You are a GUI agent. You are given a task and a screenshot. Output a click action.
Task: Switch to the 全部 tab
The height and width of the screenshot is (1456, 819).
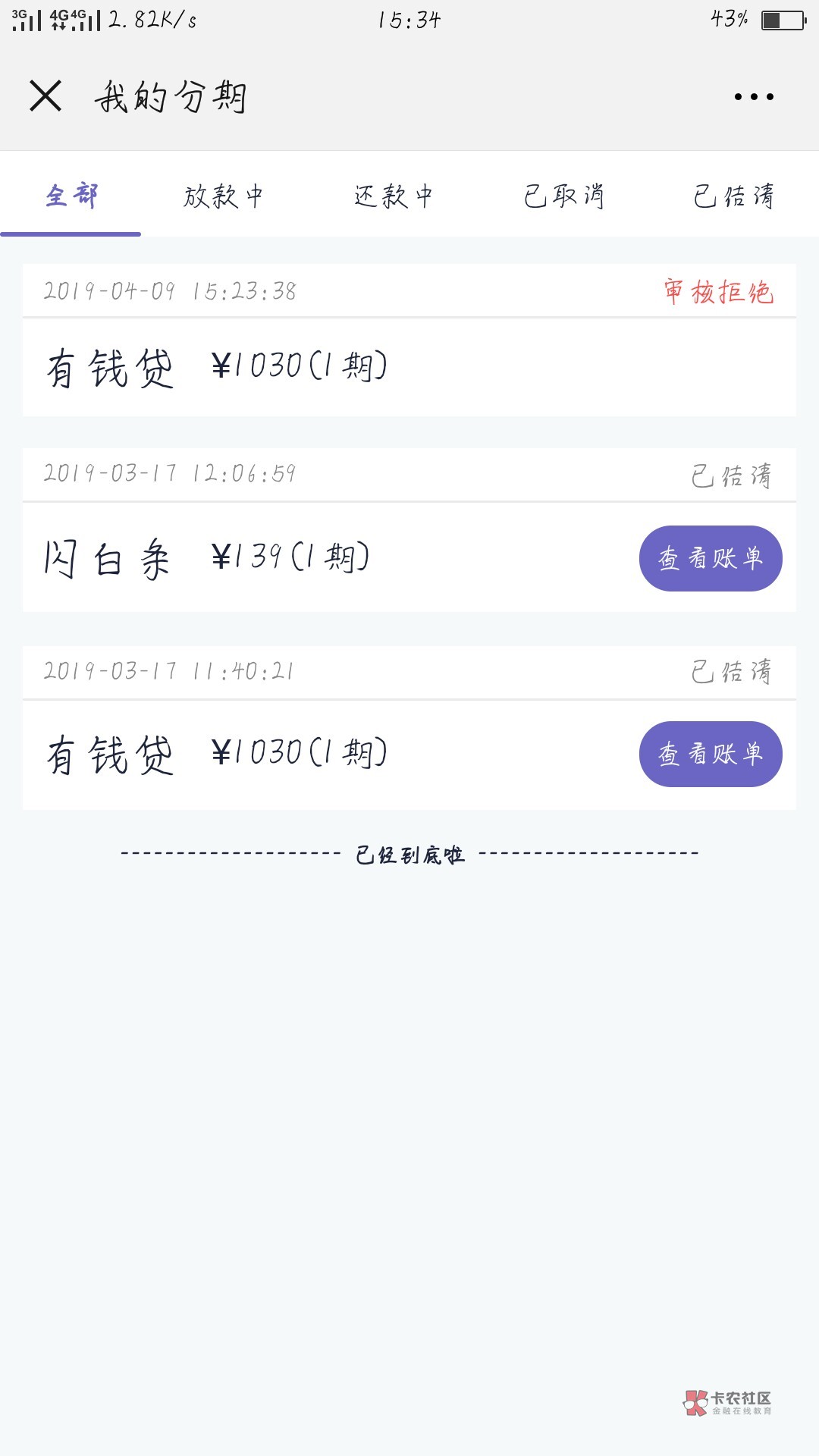click(x=71, y=196)
